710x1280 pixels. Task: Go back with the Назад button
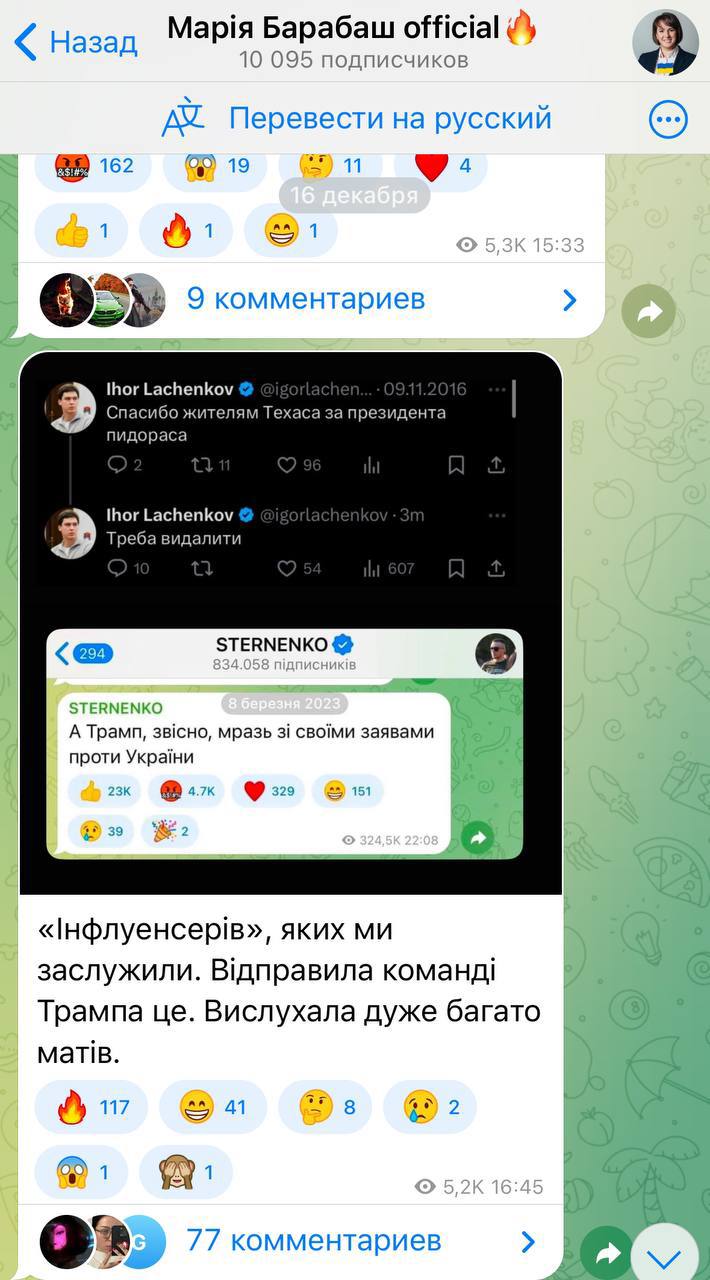tap(75, 42)
